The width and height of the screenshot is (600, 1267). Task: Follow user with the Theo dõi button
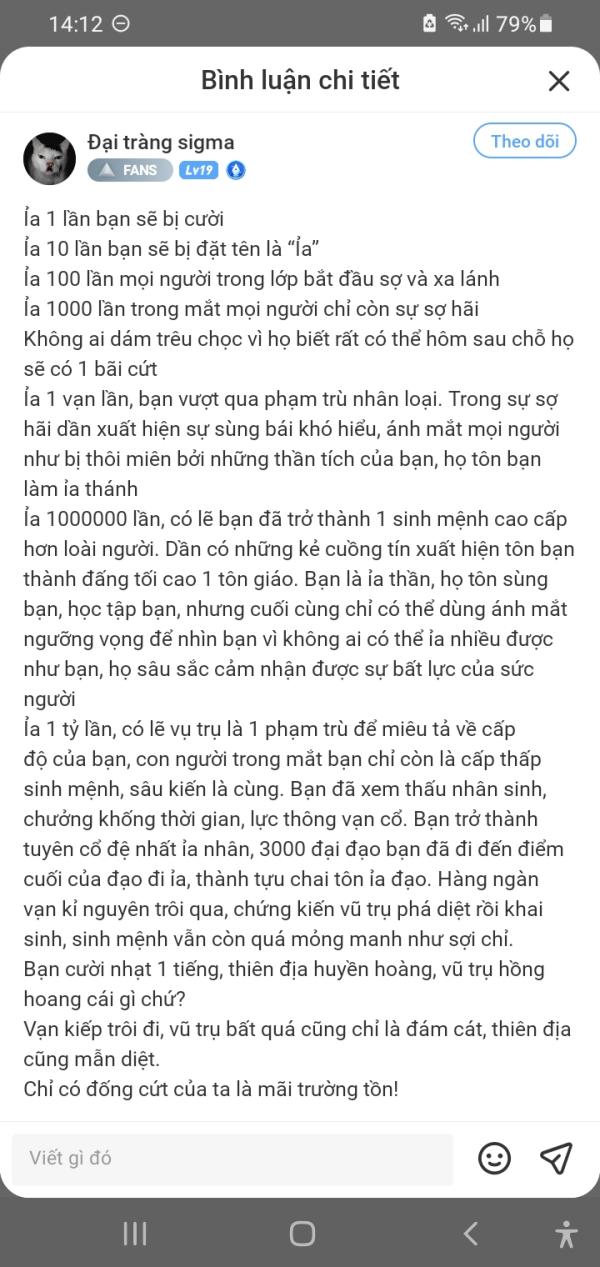tap(525, 141)
